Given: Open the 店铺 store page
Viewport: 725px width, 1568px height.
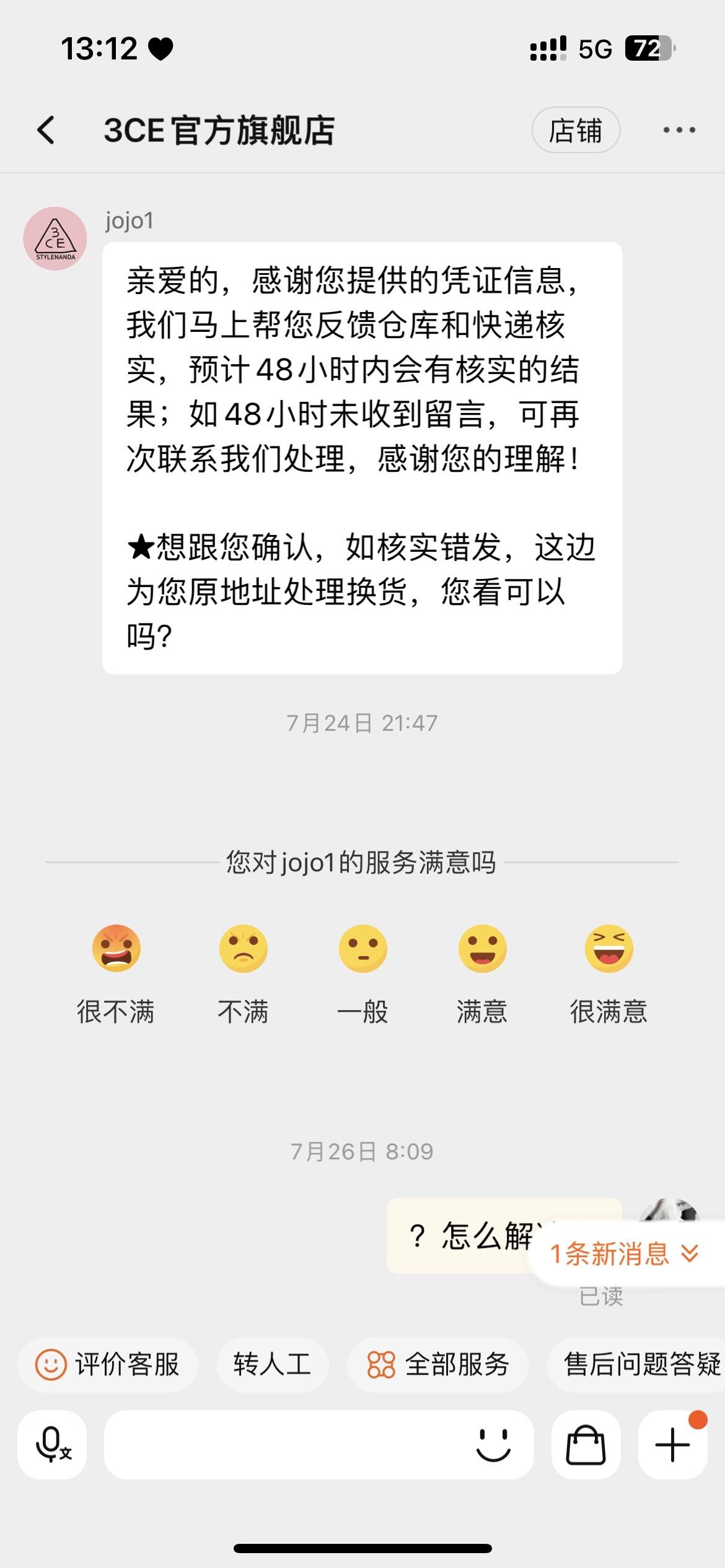Looking at the screenshot, I should click(576, 130).
